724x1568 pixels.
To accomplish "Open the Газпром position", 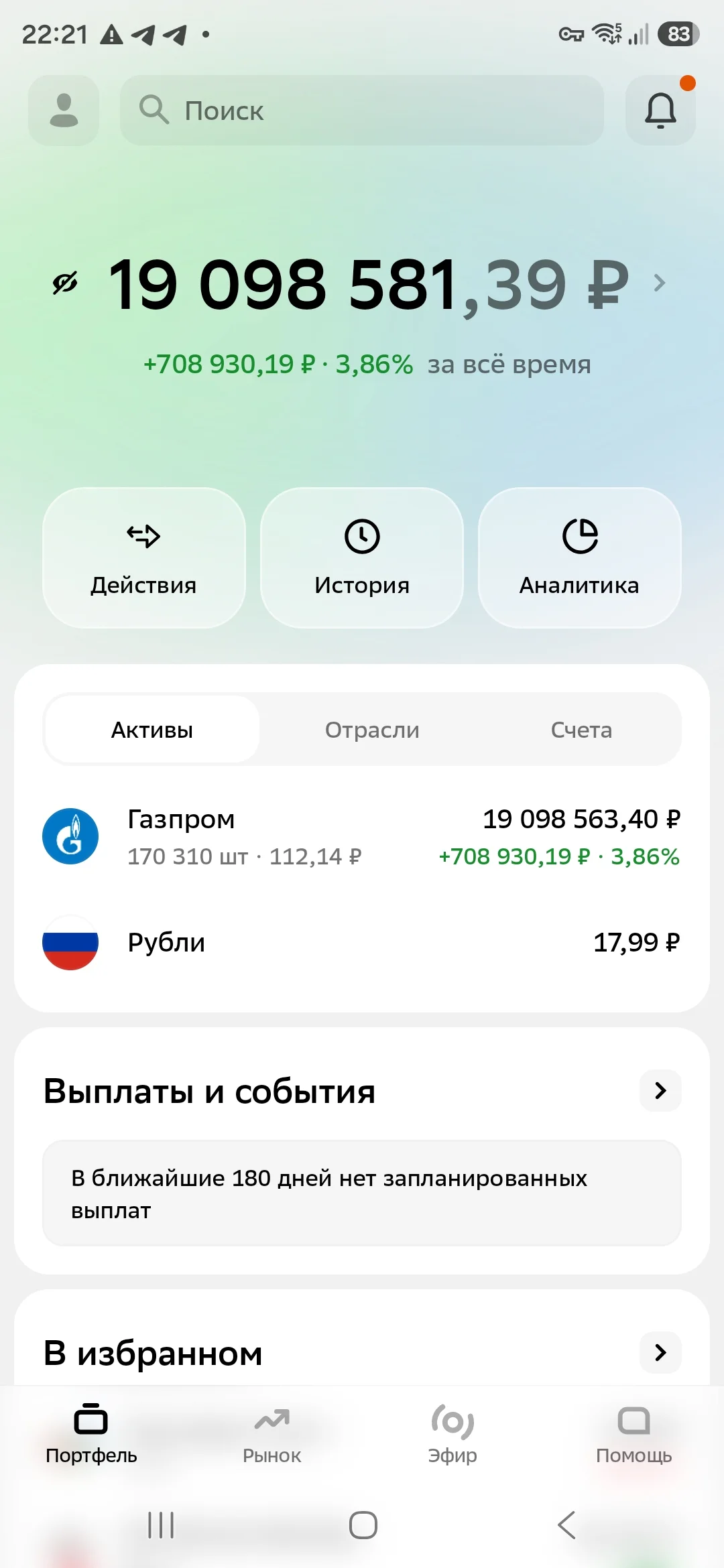I will (x=362, y=836).
